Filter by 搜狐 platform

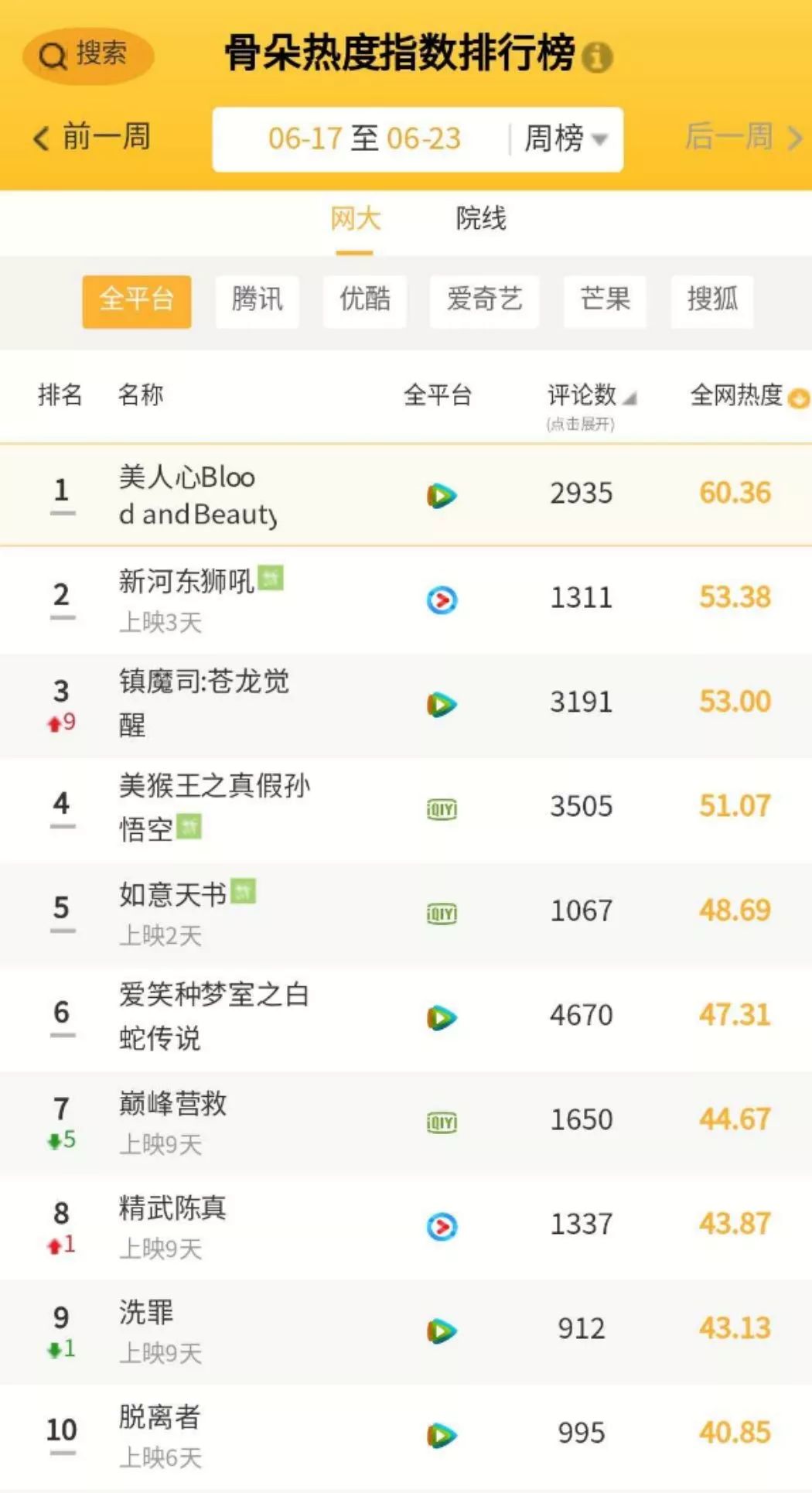712,299
